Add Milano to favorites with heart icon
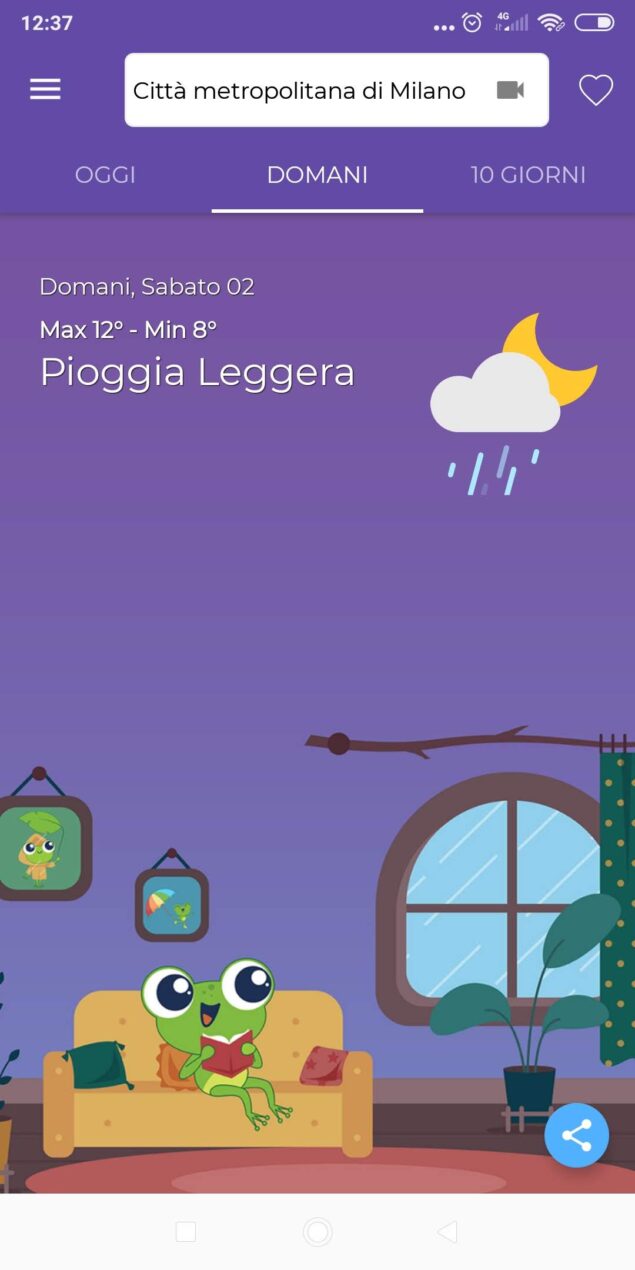Viewport: 635px width, 1270px height. coord(596,91)
